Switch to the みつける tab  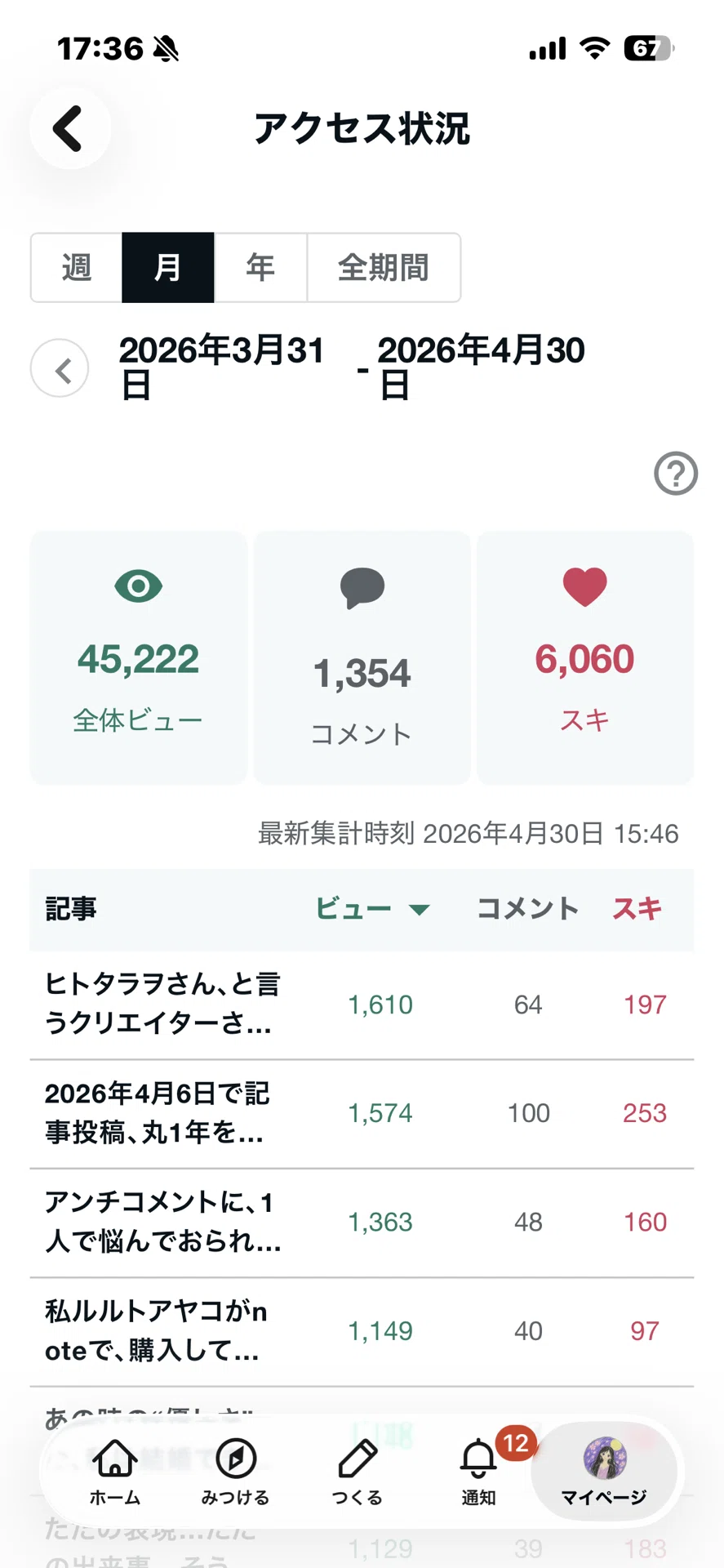pyautogui.click(x=236, y=1472)
